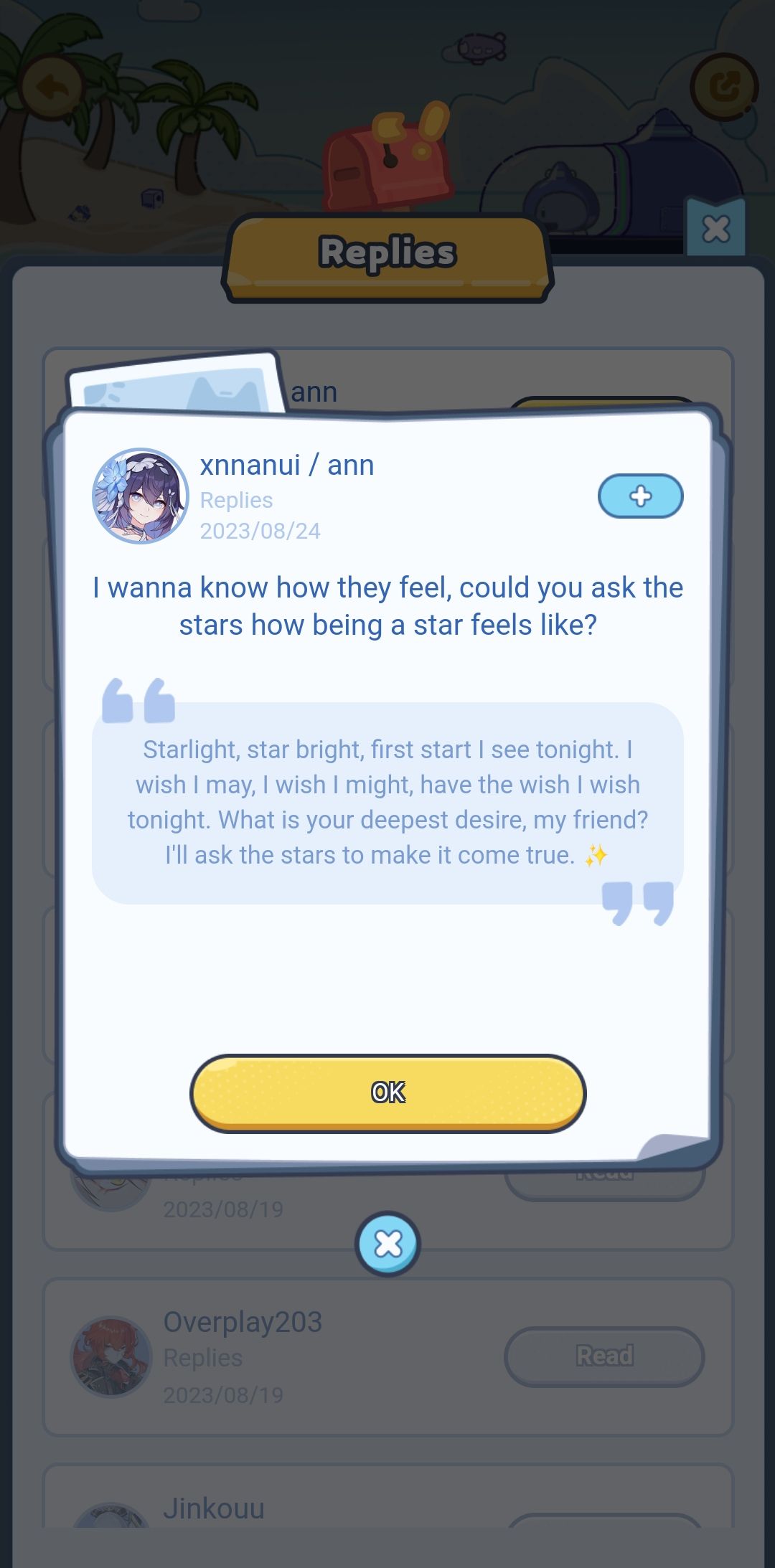Open xnnanui's avatar profile

click(x=141, y=496)
